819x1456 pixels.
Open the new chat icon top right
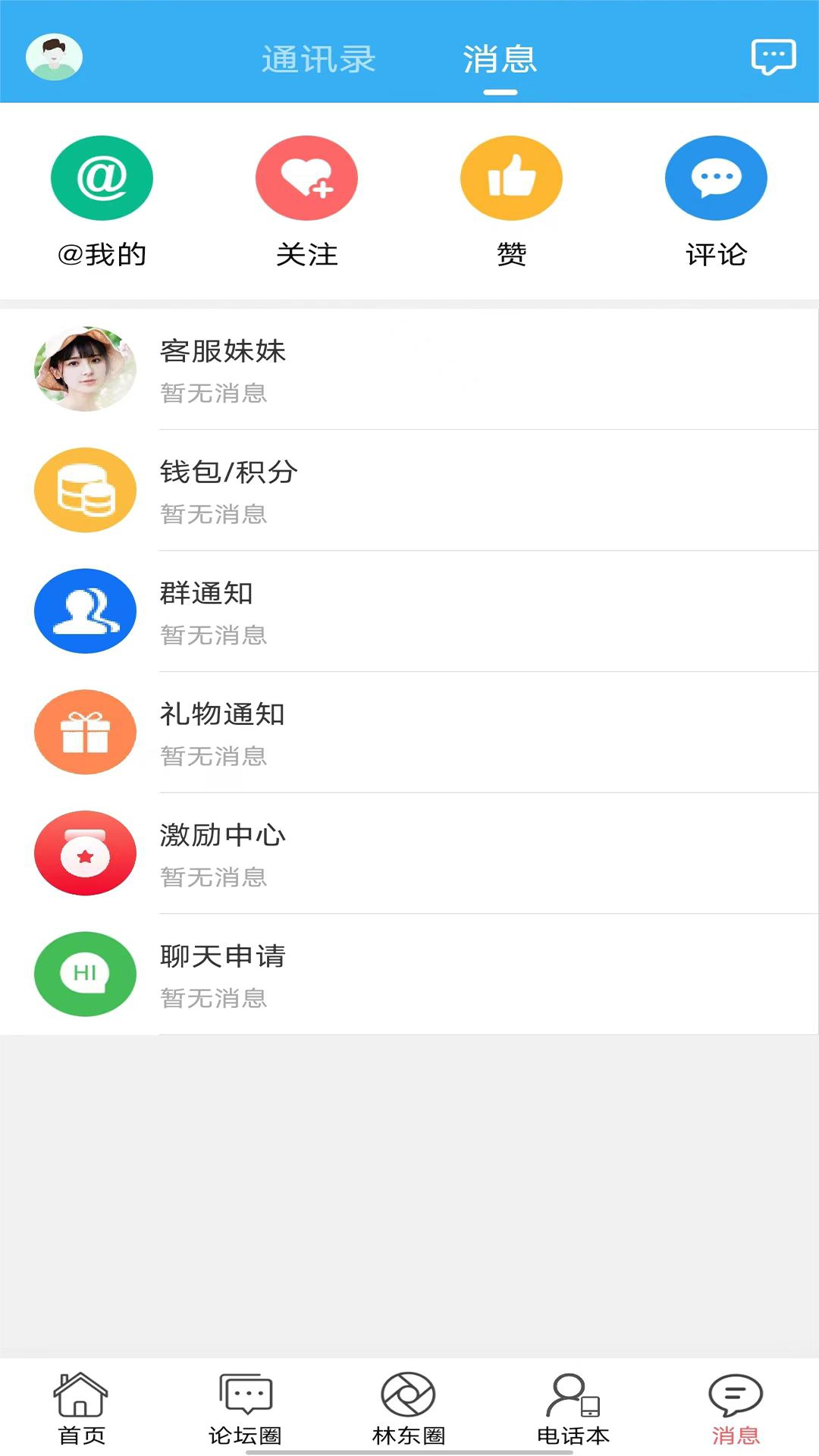click(773, 58)
